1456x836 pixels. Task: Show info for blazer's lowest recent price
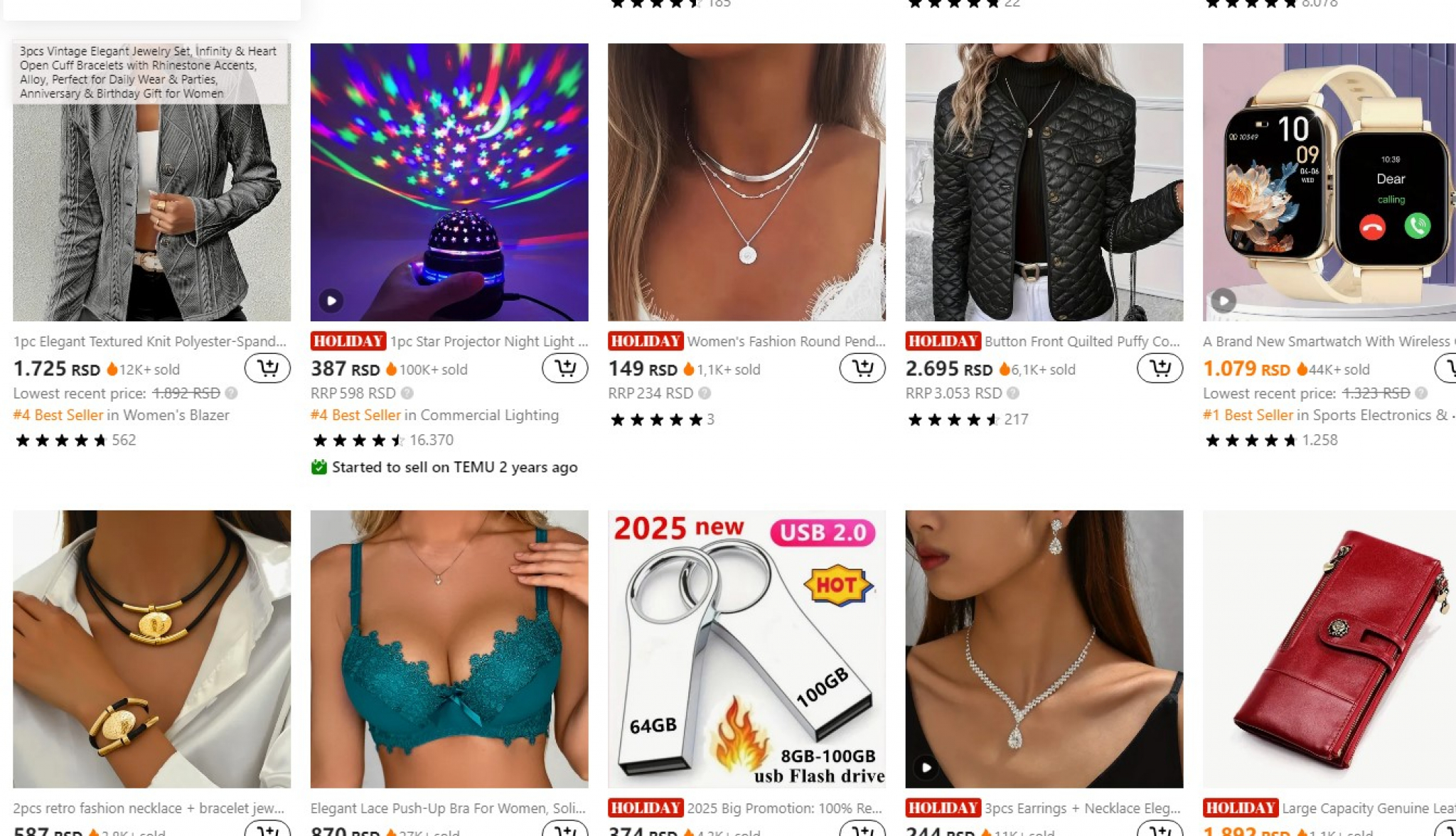click(231, 393)
